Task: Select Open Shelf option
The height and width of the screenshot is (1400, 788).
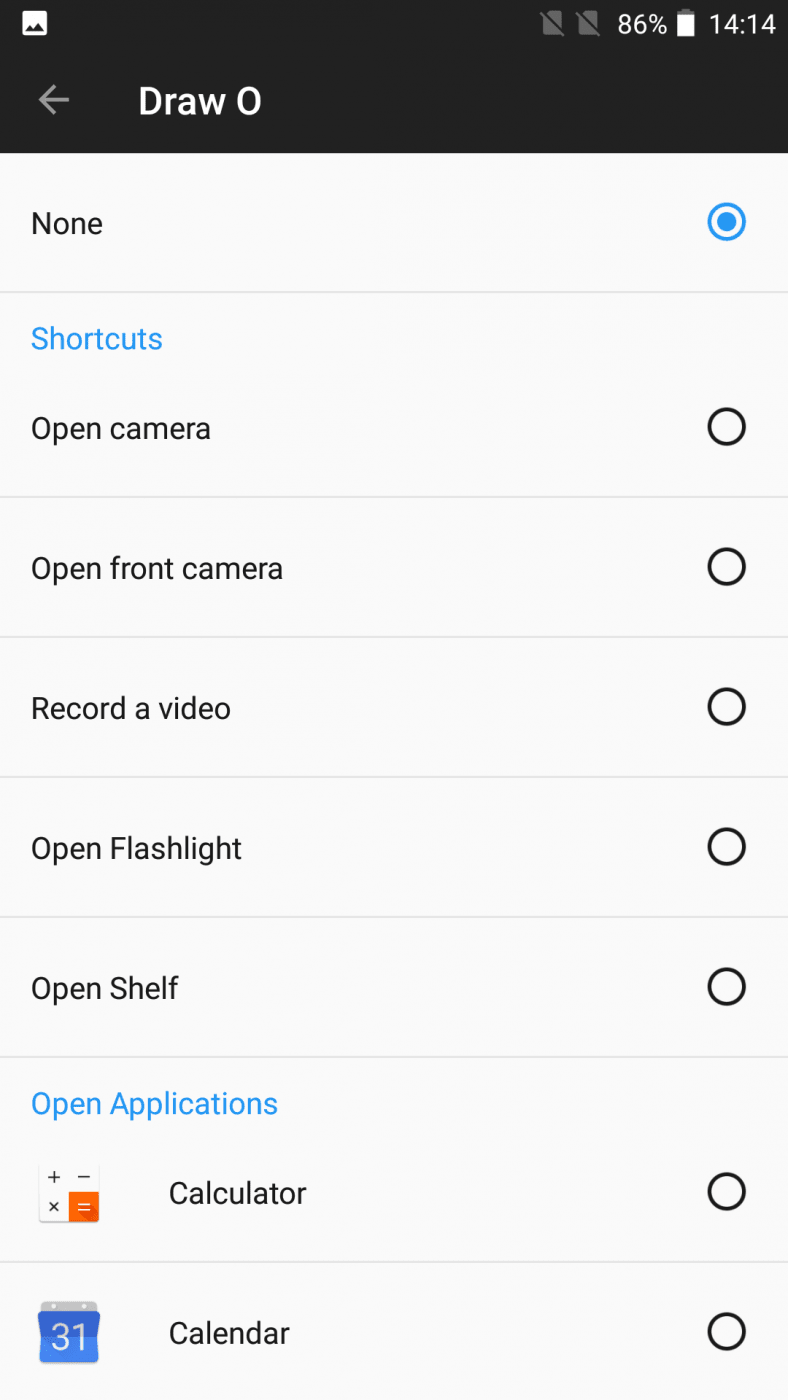Action: [x=394, y=988]
